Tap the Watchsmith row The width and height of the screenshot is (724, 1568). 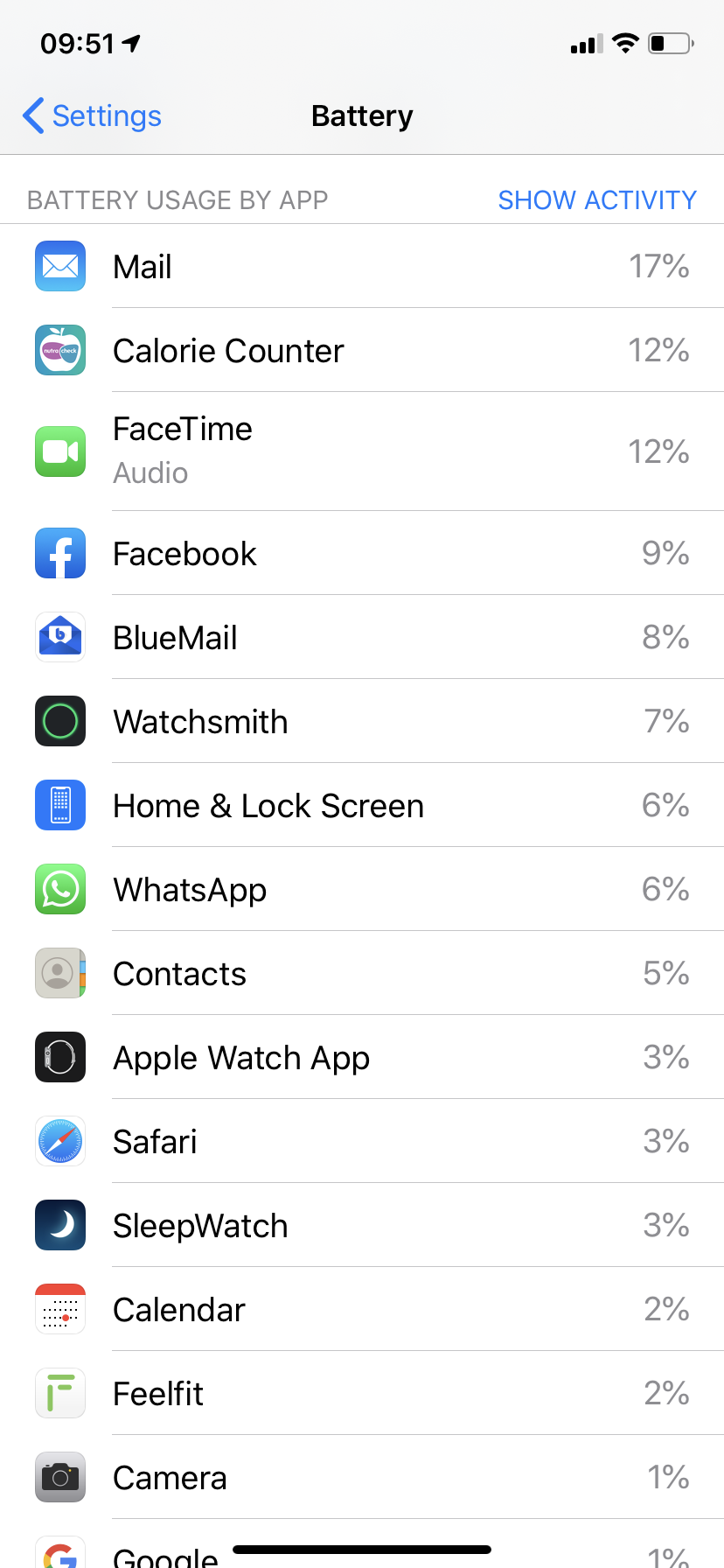pos(362,722)
